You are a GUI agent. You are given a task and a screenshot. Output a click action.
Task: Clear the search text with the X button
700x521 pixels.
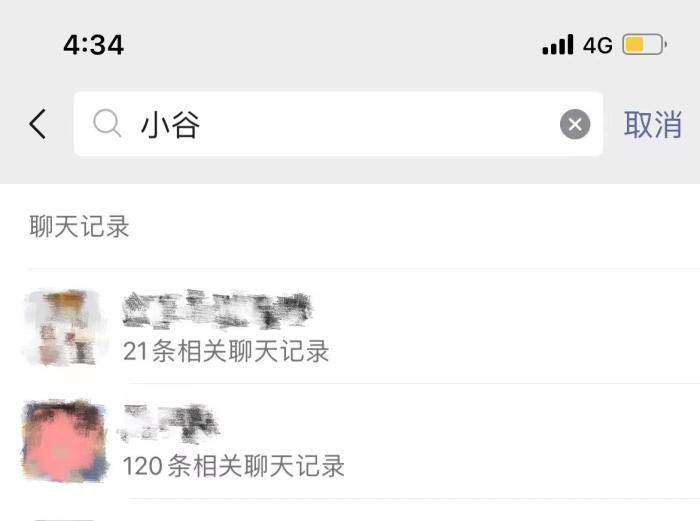pyautogui.click(x=574, y=124)
